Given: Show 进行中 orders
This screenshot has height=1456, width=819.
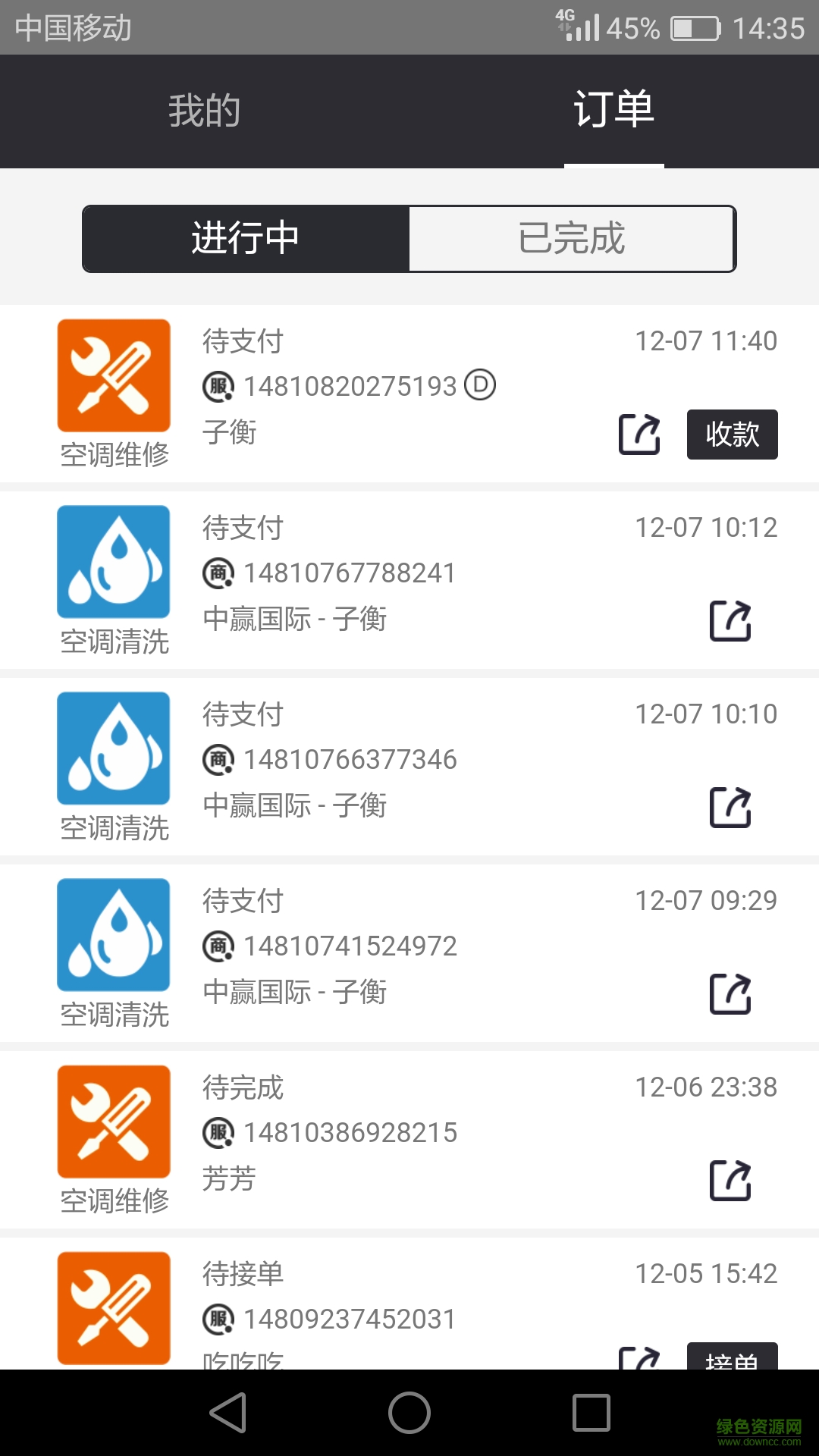Looking at the screenshot, I should (x=246, y=239).
